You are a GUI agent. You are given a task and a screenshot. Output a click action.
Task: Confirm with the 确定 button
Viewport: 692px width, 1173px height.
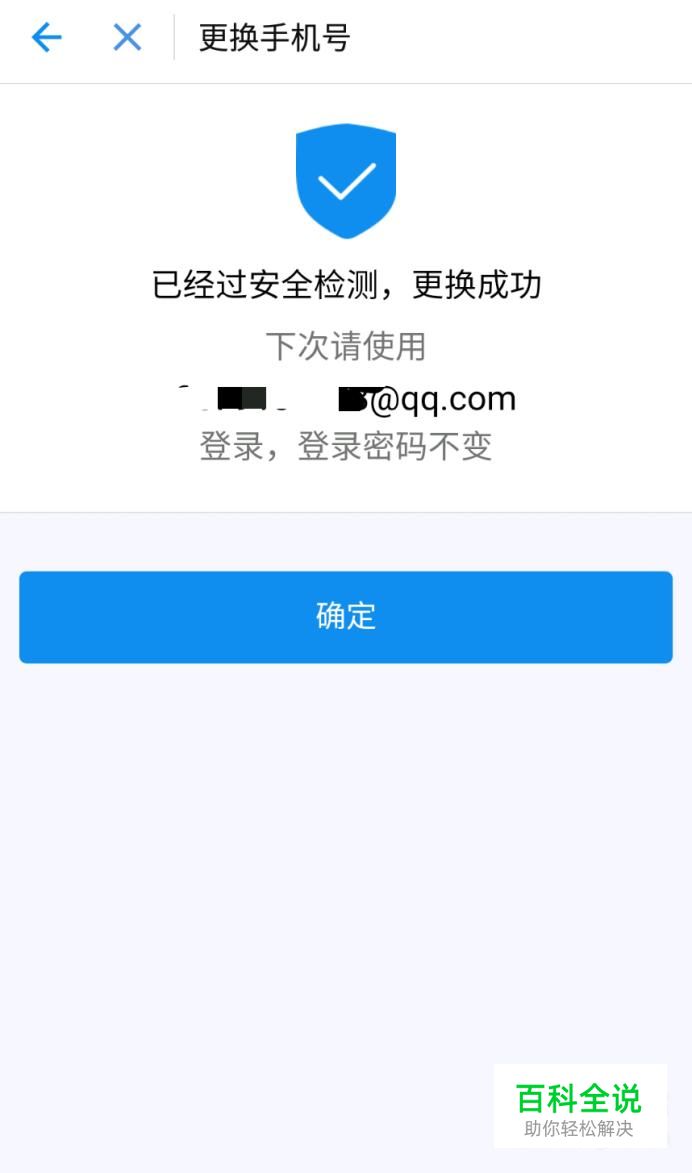346,617
